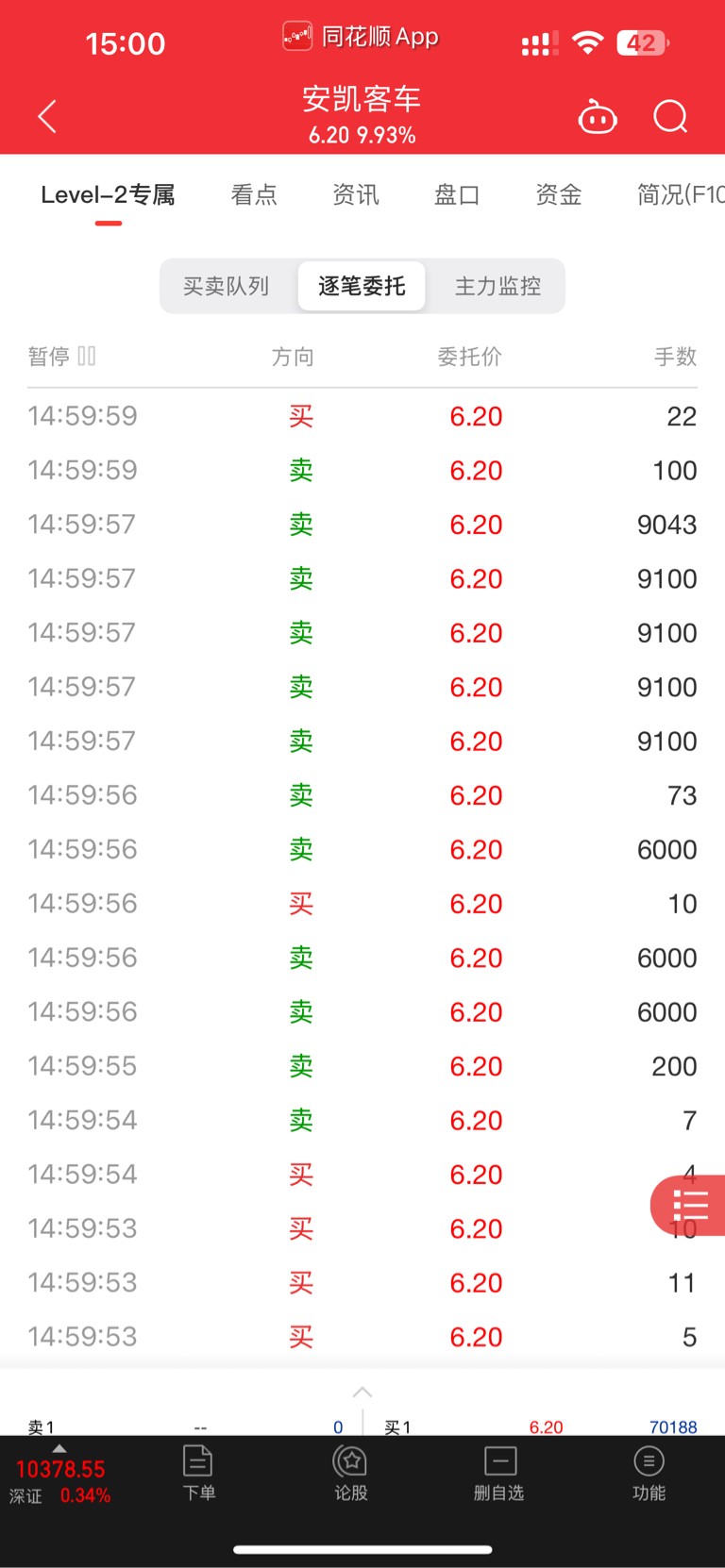
Task: Open the 盘口 tab
Action: pos(457,195)
